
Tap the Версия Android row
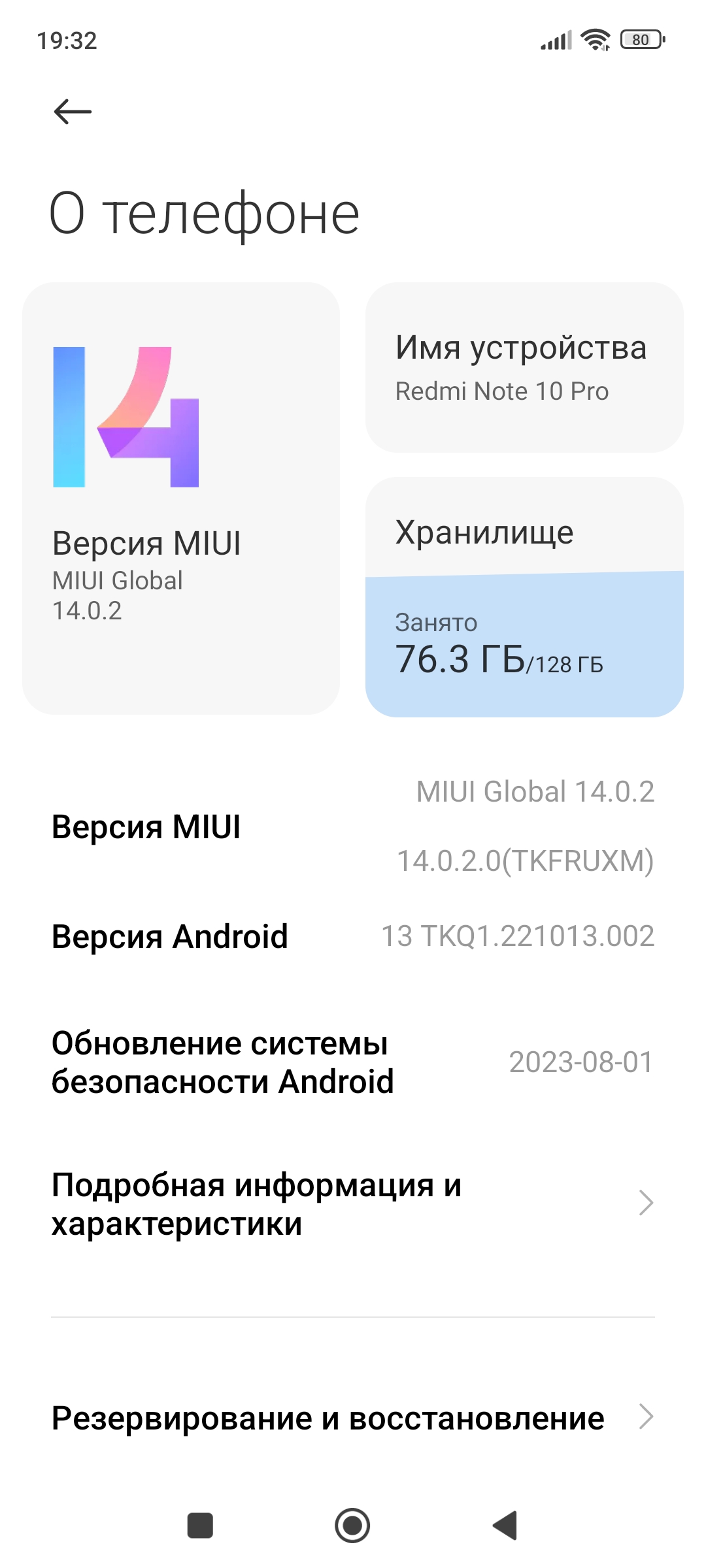coord(353,936)
